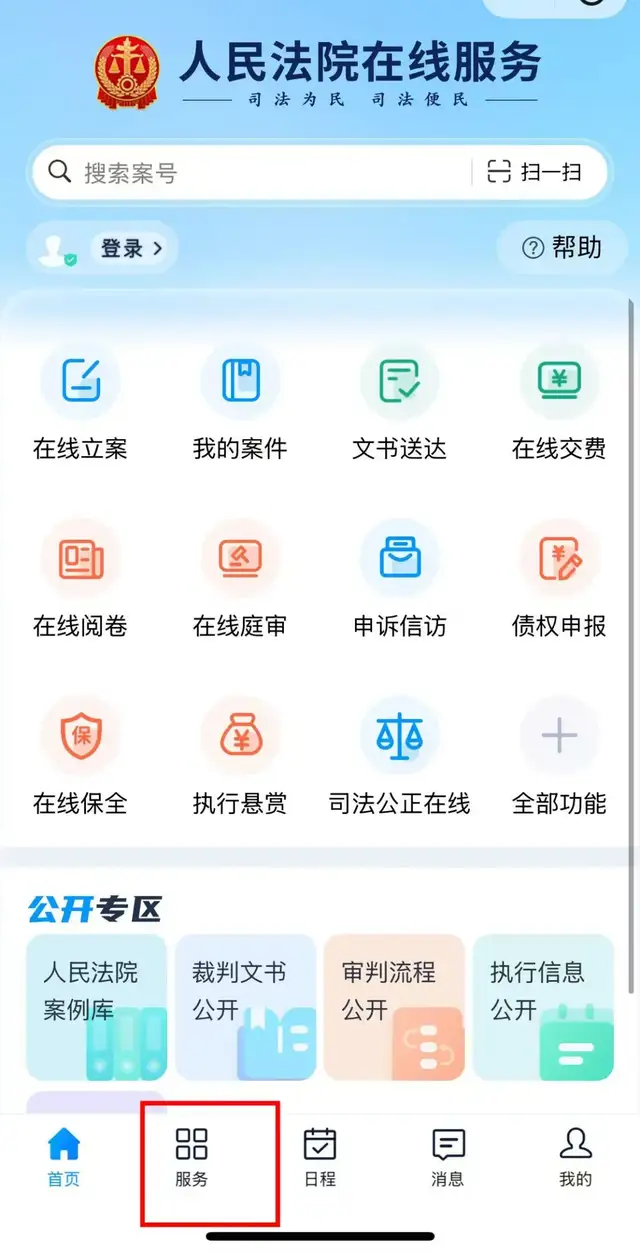Viewport: 640px width, 1252px height.
Task: Tap 登录 to sign in
Action: [x=130, y=248]
